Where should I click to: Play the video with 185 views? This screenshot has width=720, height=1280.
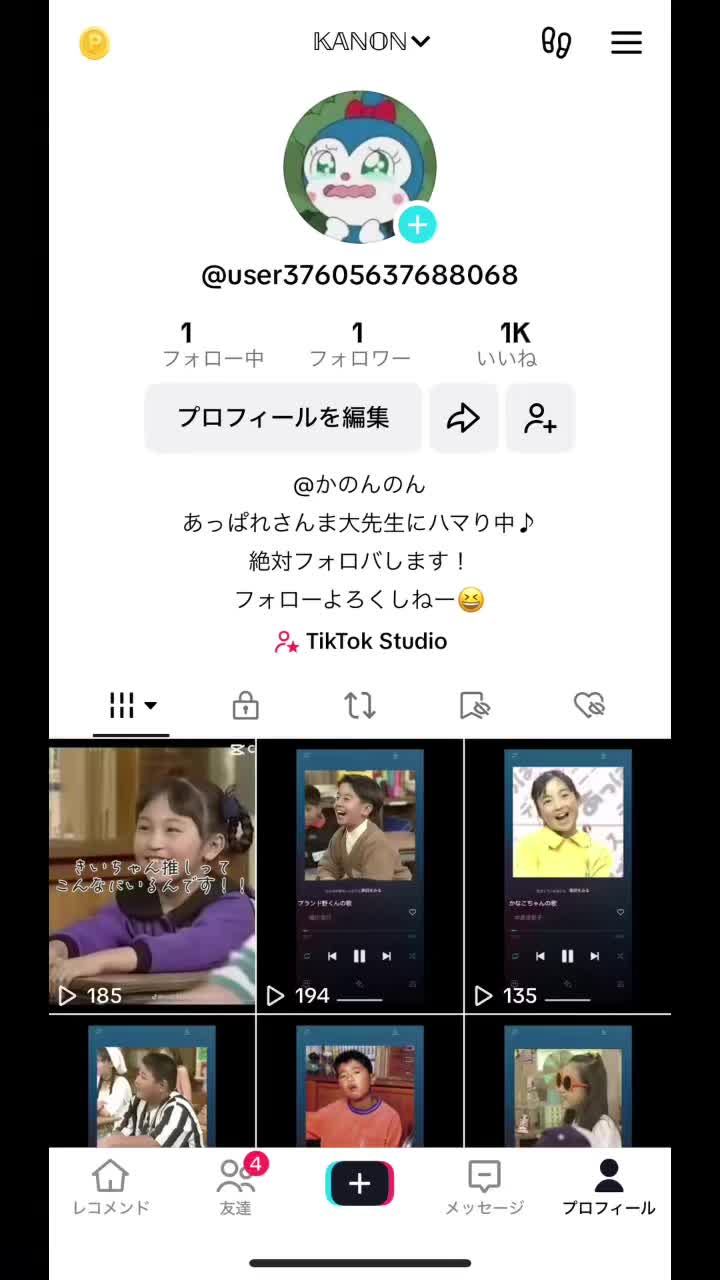click(x=152, y=876)
